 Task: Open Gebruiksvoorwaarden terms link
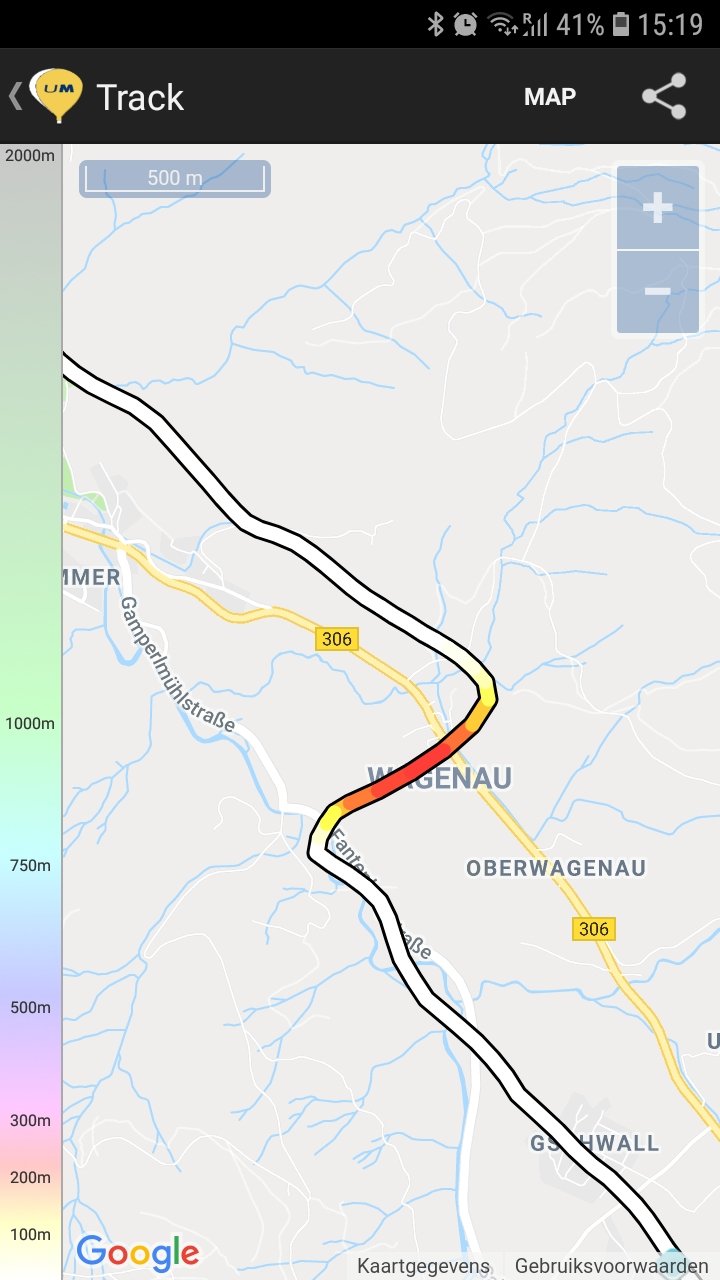click(x=611, y=1265)
